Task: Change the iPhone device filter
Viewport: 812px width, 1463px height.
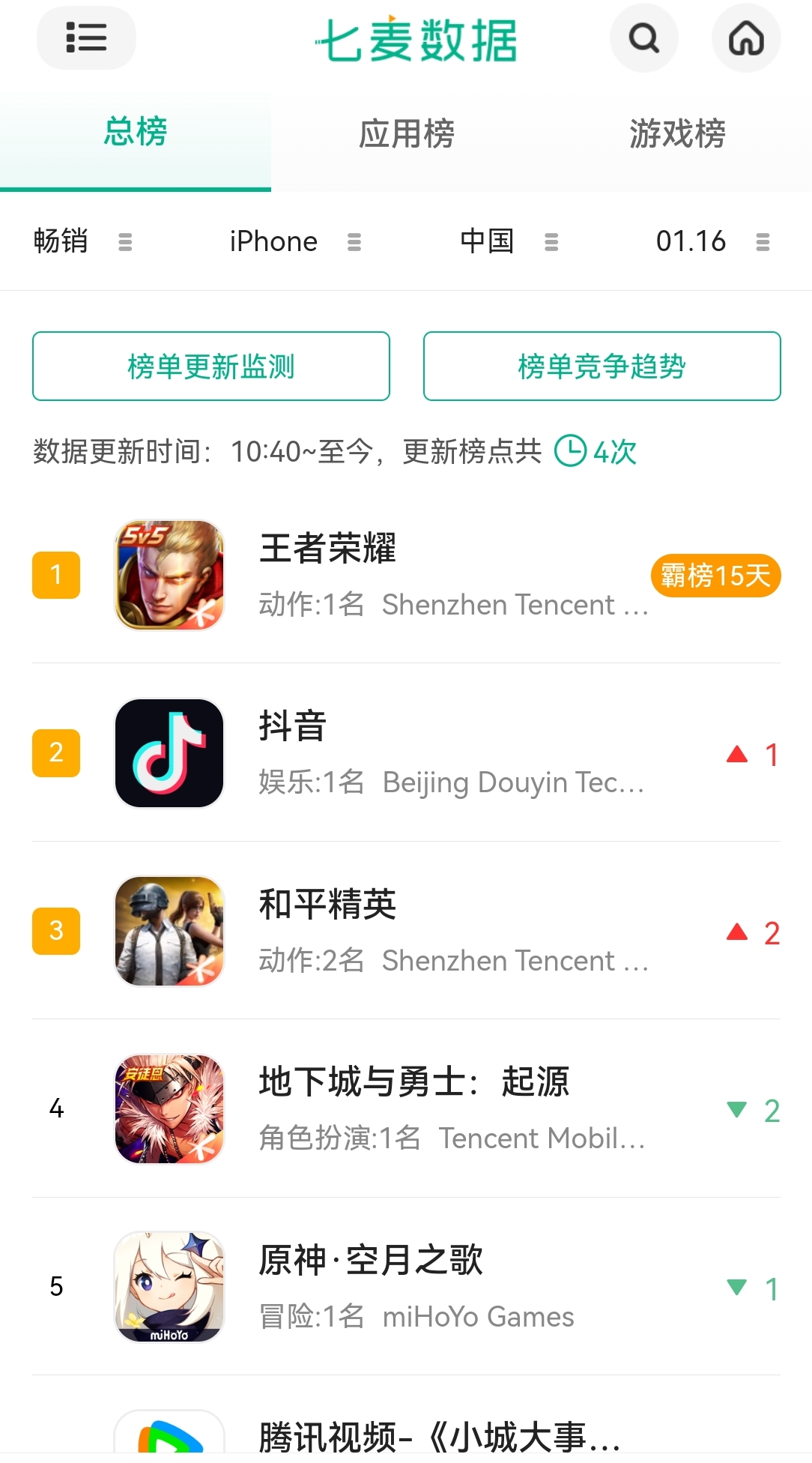Action: tap(295, 241)
